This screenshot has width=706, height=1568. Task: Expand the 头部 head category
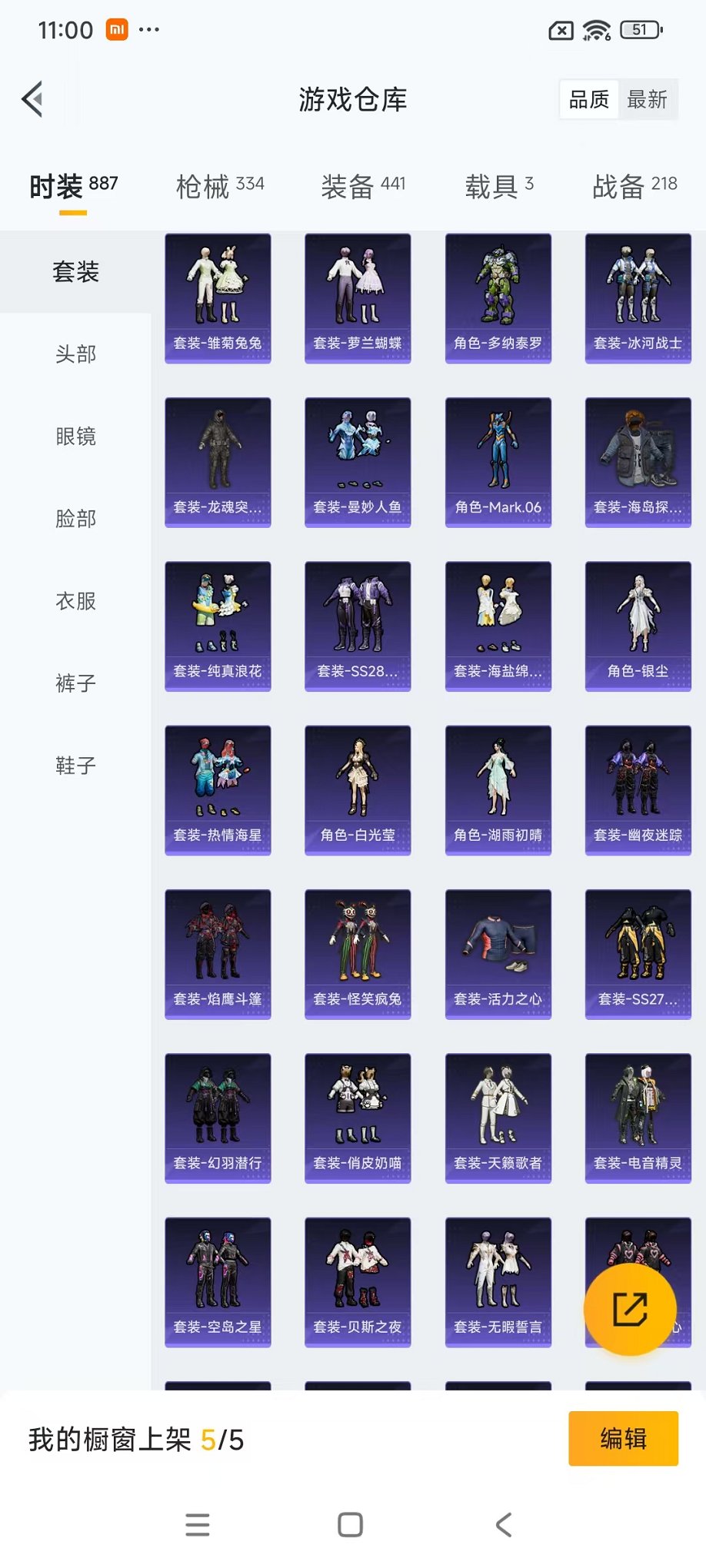(x=74, y=354)
